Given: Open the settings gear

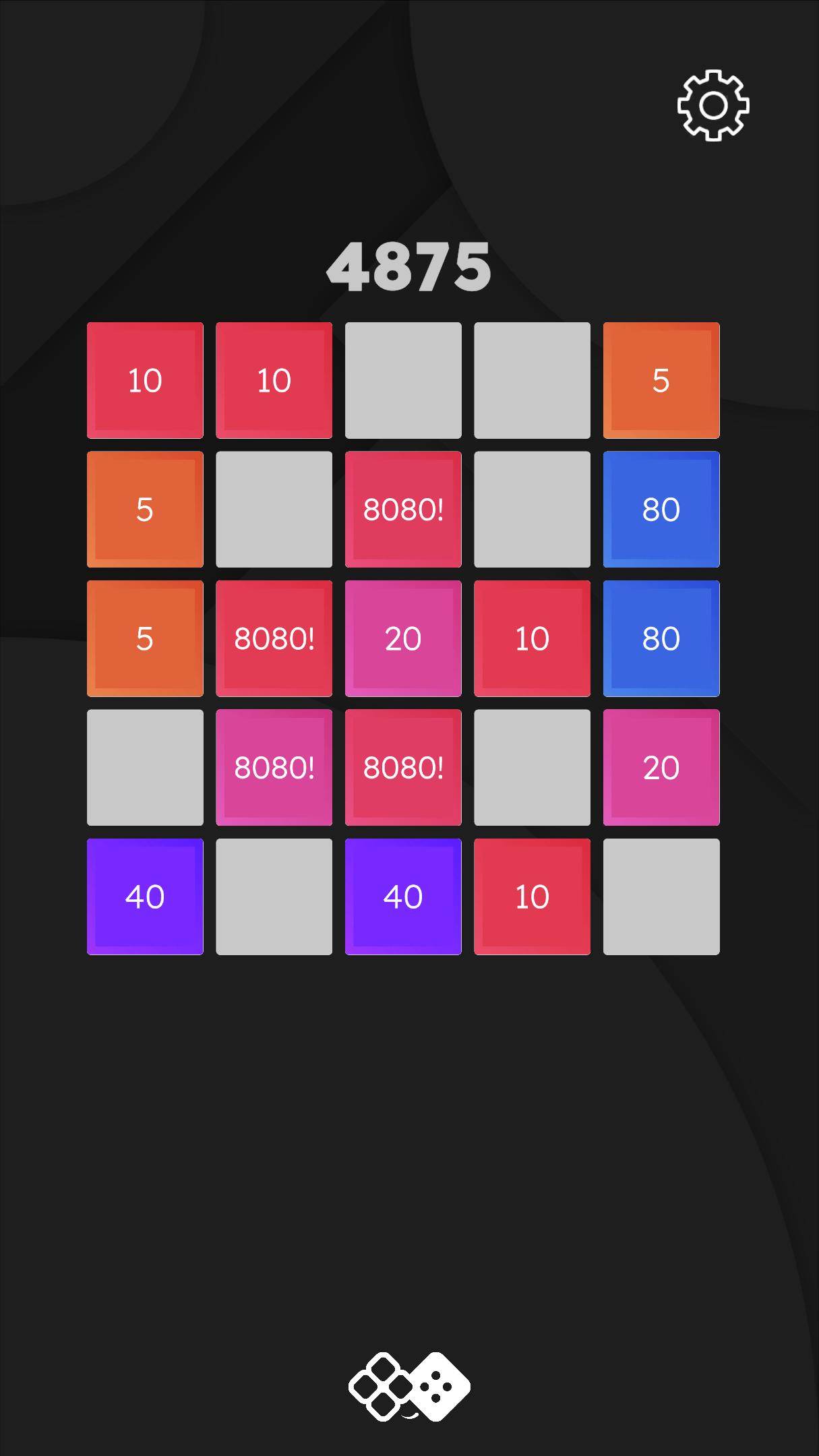Looking at the screenshot, I should click(x=713, y=105).
